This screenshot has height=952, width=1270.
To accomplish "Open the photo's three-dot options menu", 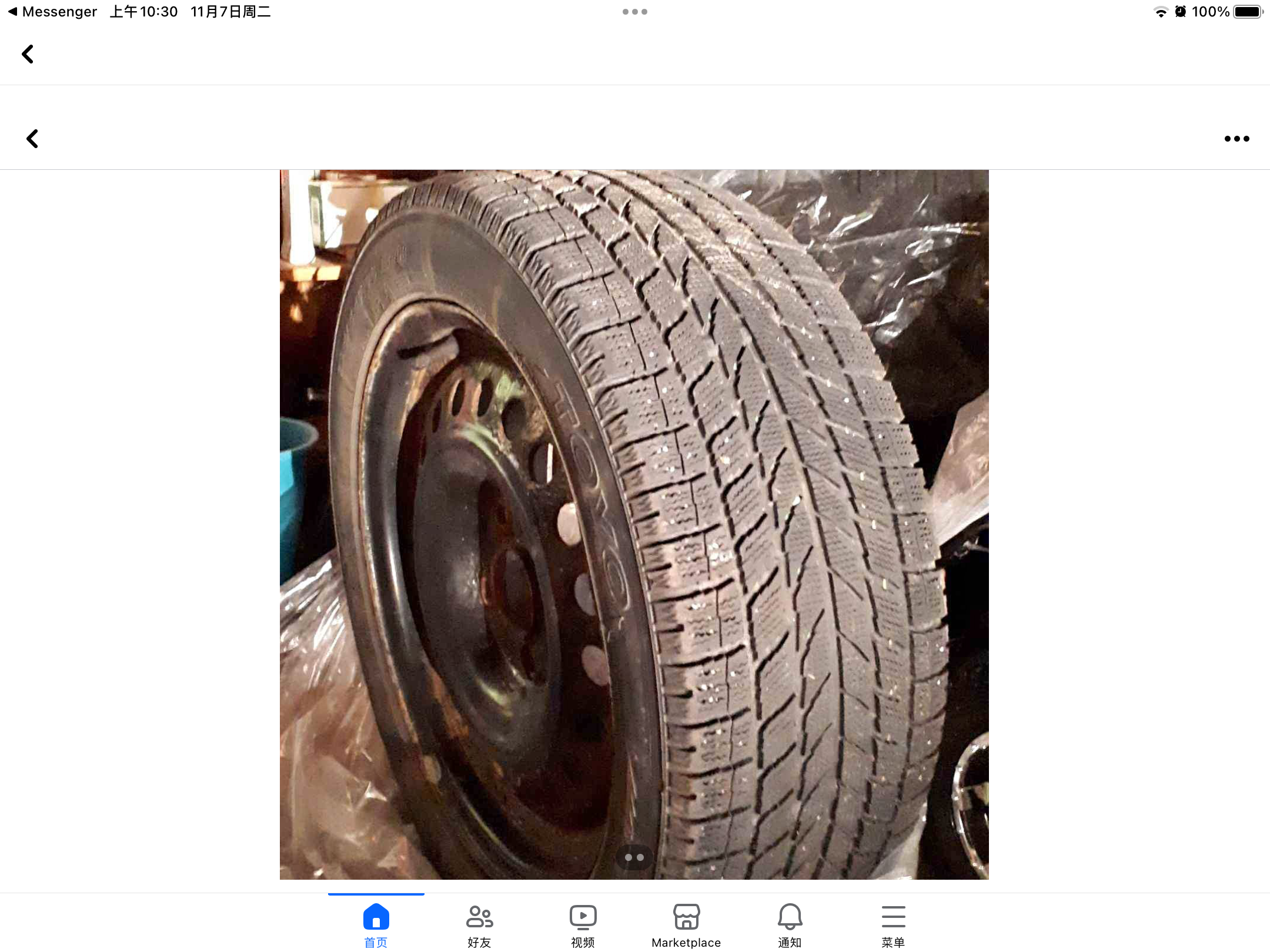I will coord(1236,139).
